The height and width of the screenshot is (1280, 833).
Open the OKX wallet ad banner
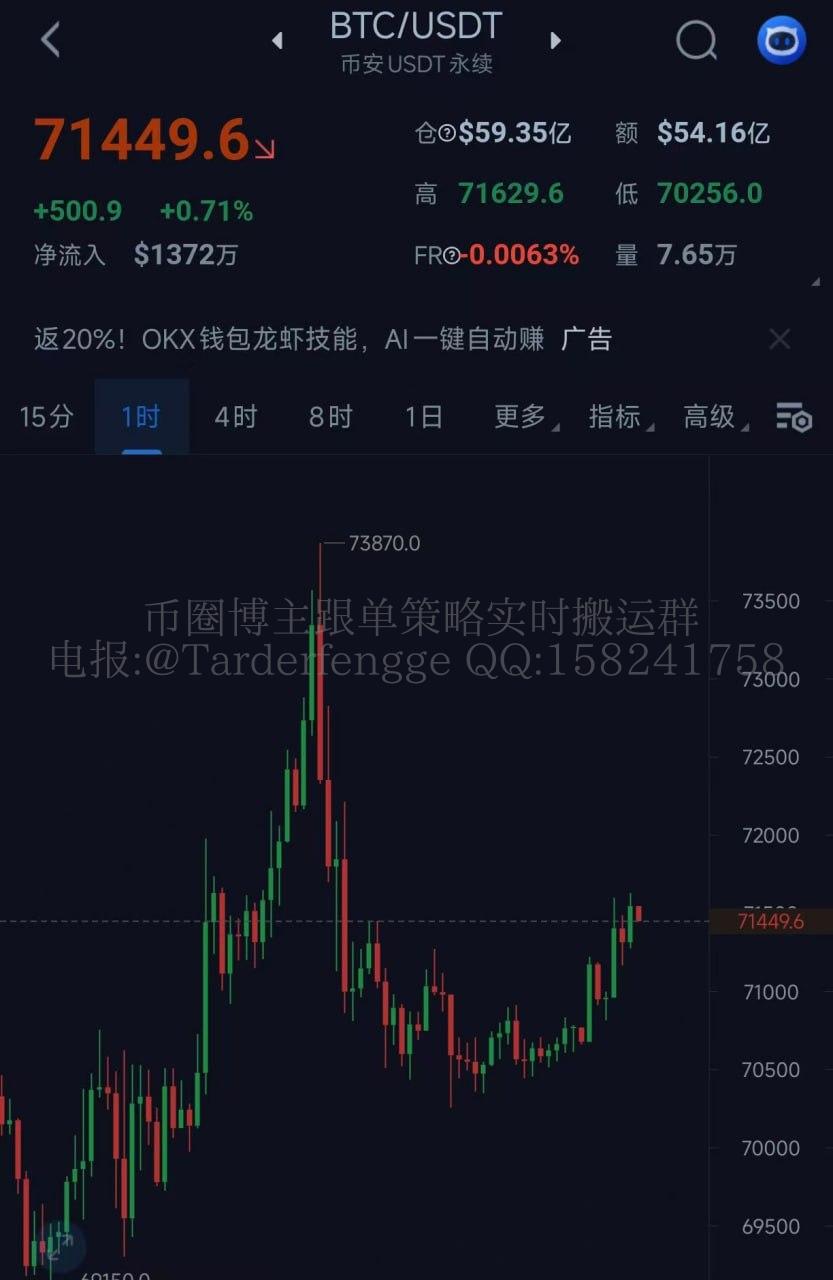[322, 339]
